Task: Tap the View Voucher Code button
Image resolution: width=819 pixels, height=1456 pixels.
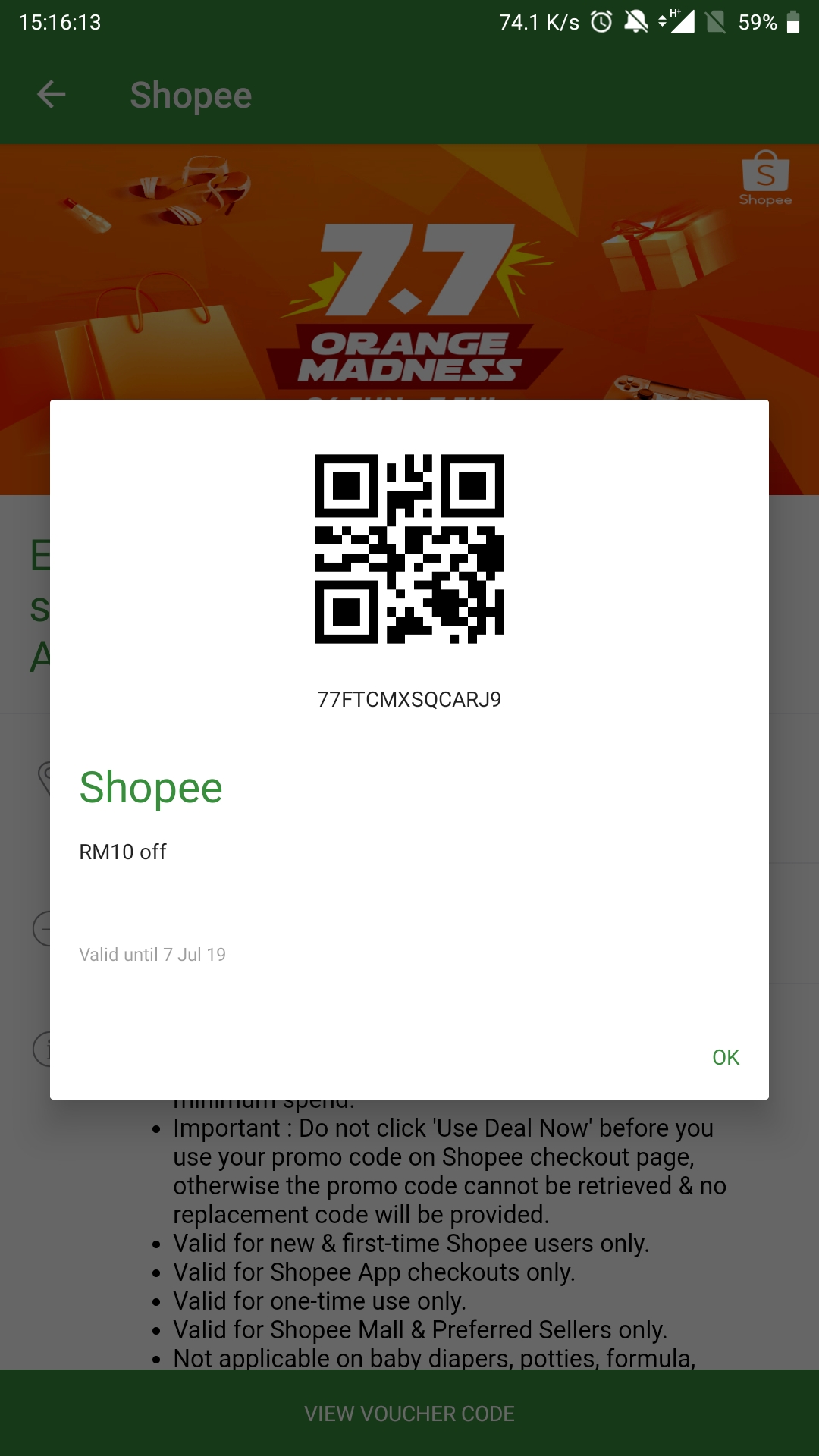Action: coord(409,1414)
